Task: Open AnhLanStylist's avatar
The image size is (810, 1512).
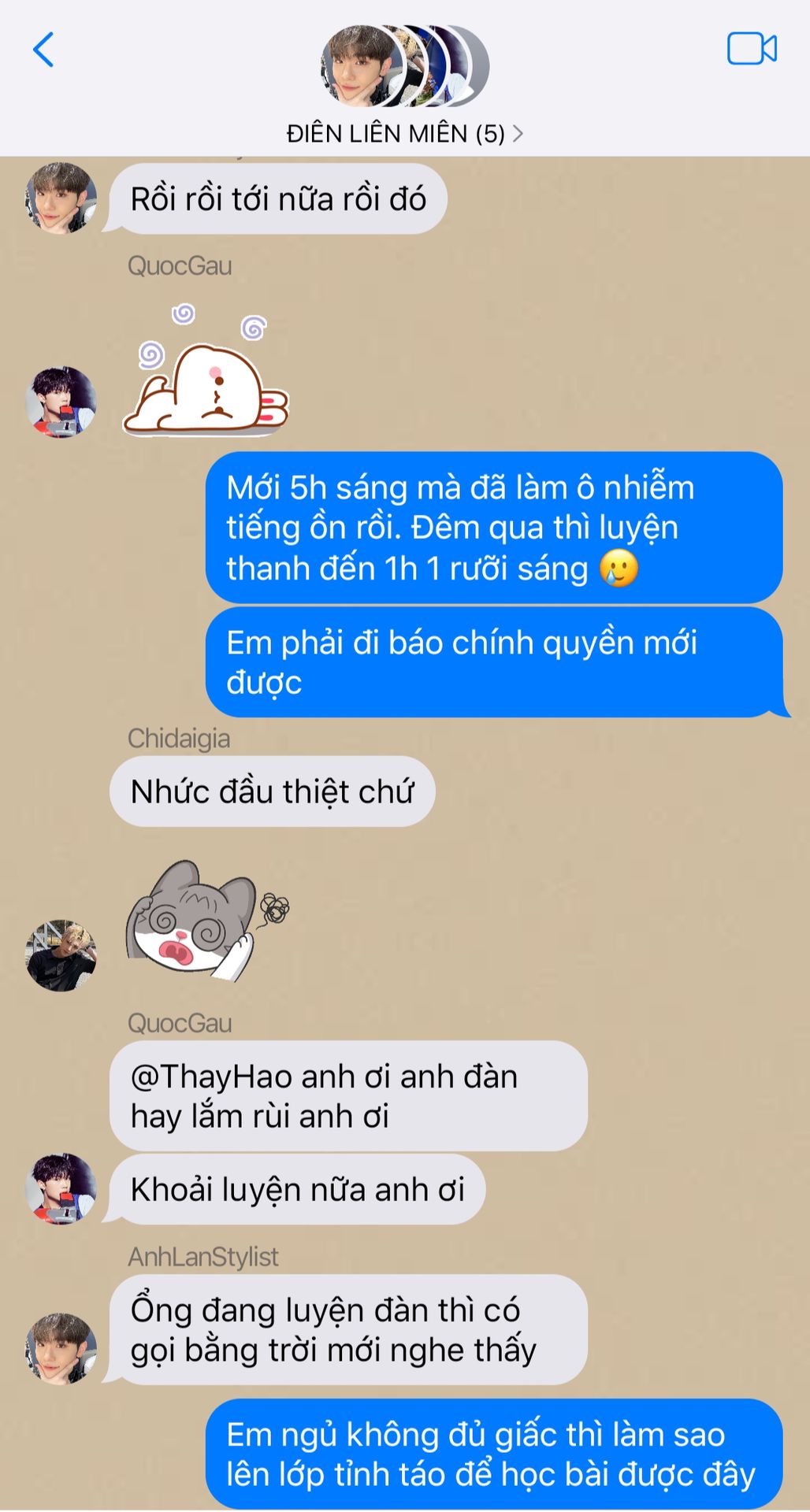Action: [61, 1348]
